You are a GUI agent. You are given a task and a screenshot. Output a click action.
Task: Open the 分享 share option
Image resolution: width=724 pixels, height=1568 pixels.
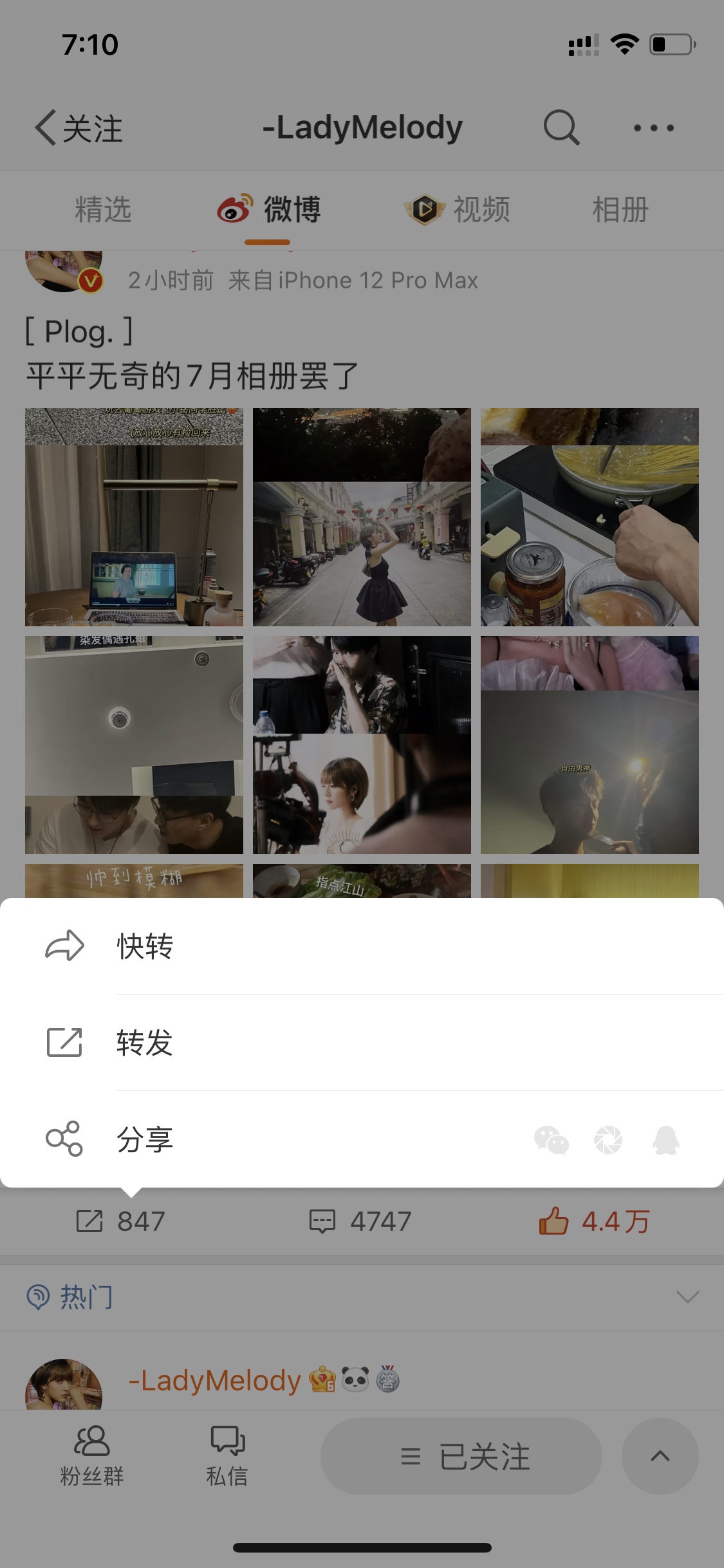pyautogui.click(x=145, y=1139)
